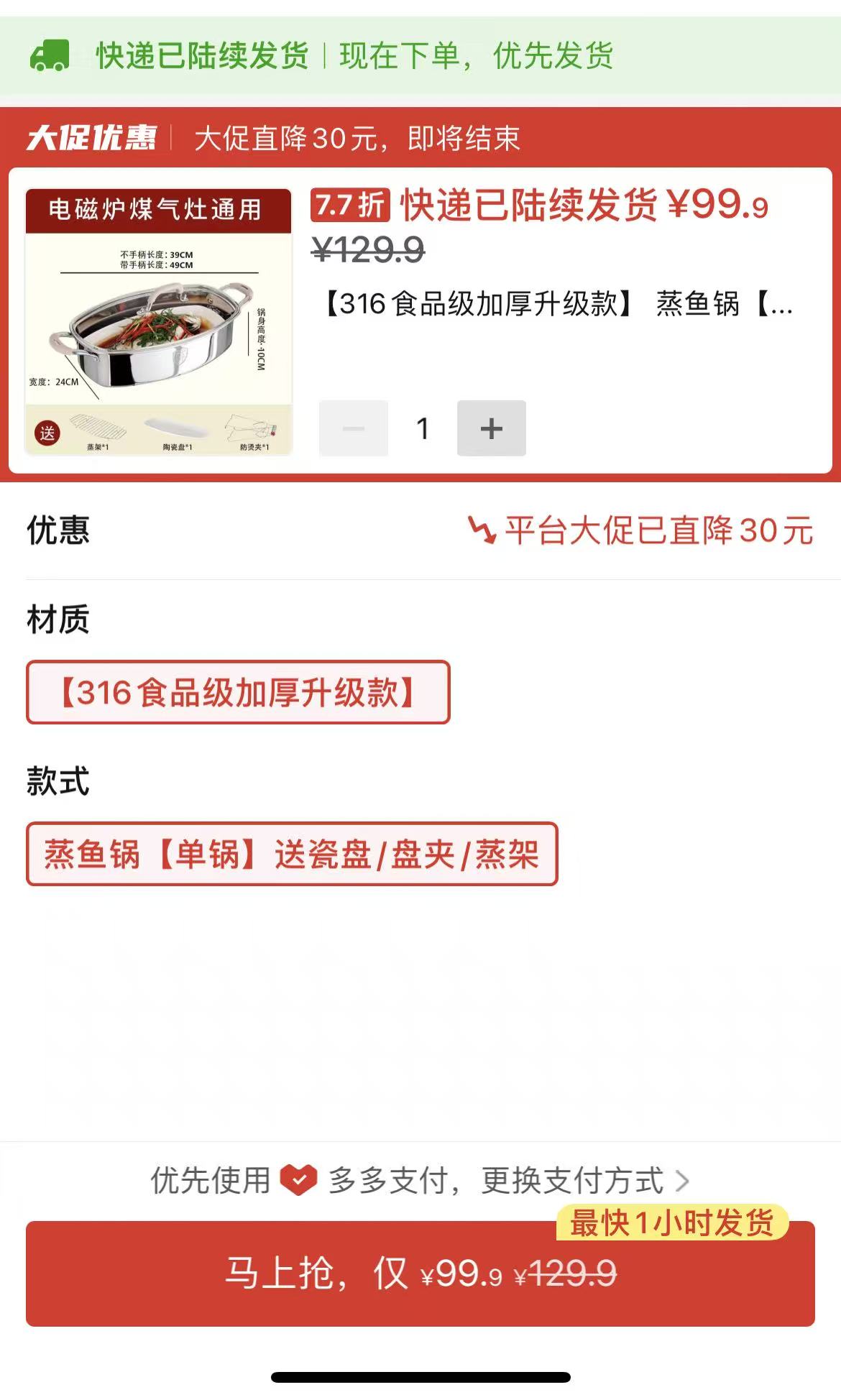This screenshot has width=841, height=1400.
Task: Enlarge the steam fish pot product image
Action: coord(158,321)
